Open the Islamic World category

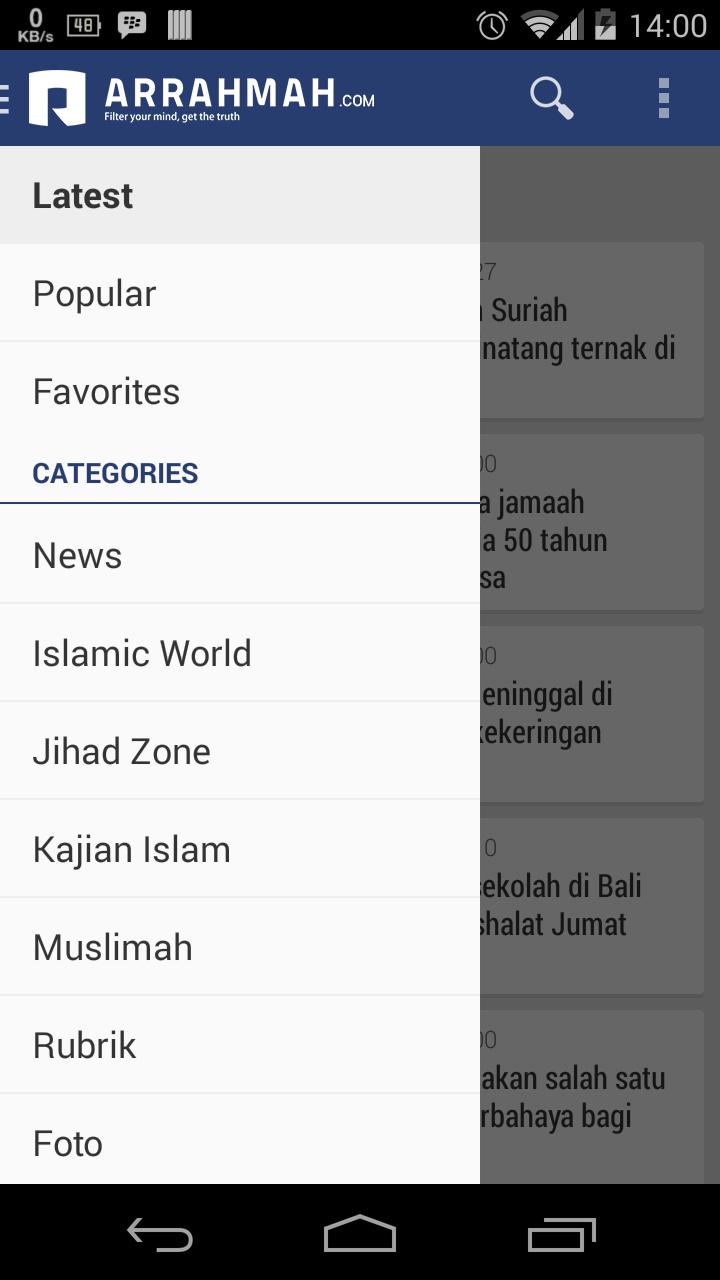(x=141, y=652)
